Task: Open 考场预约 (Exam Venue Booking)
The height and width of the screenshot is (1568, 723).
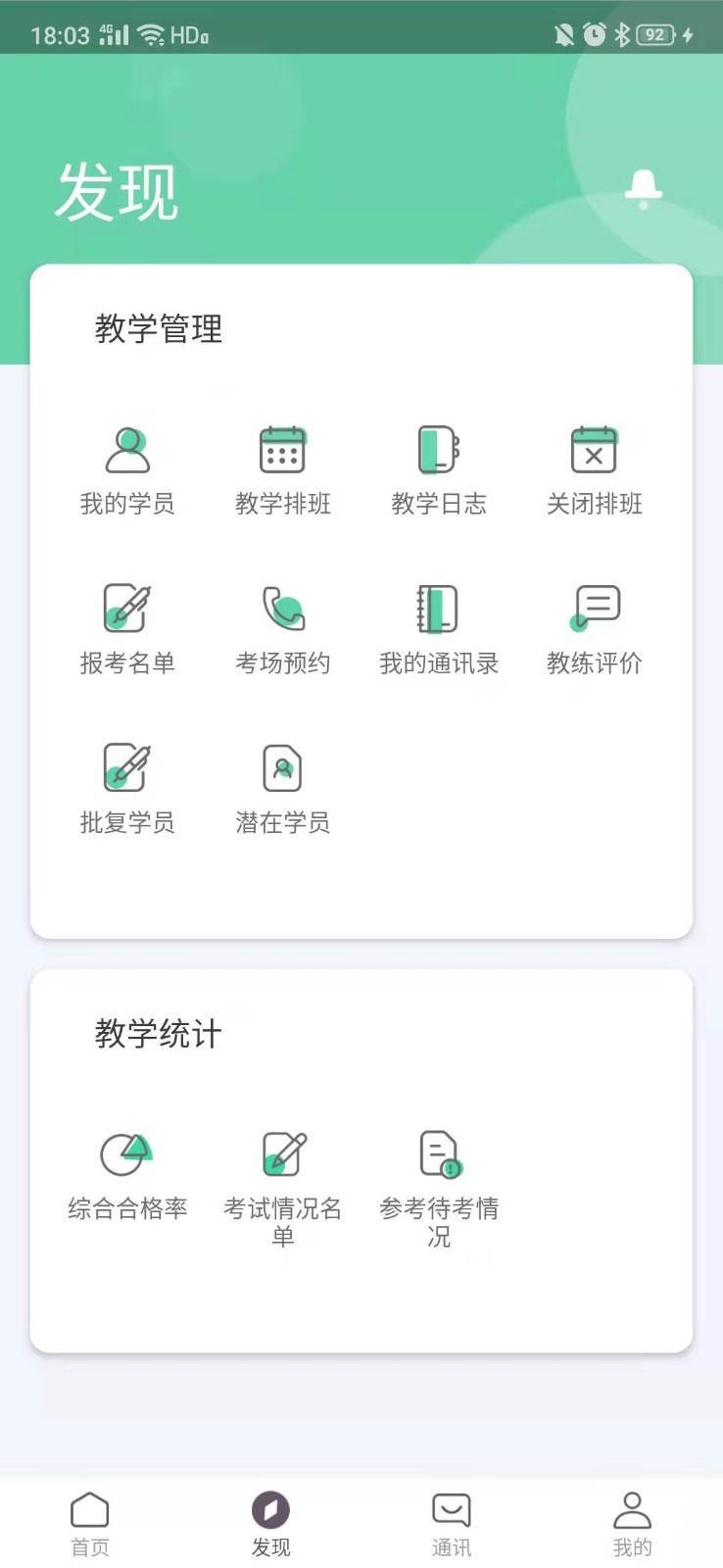Action: (282, 627)
